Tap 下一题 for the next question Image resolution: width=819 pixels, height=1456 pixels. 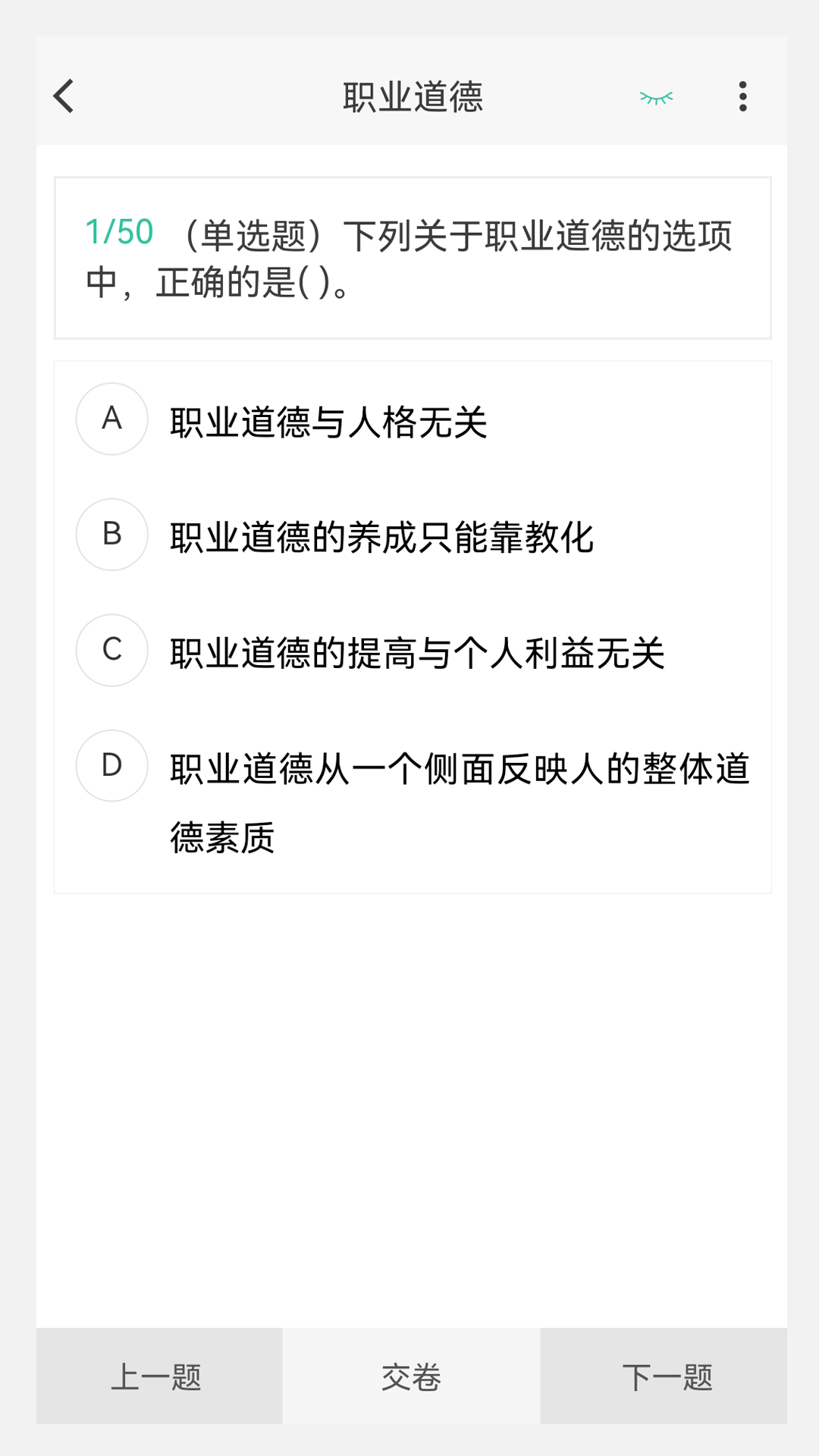(667, 1375)
